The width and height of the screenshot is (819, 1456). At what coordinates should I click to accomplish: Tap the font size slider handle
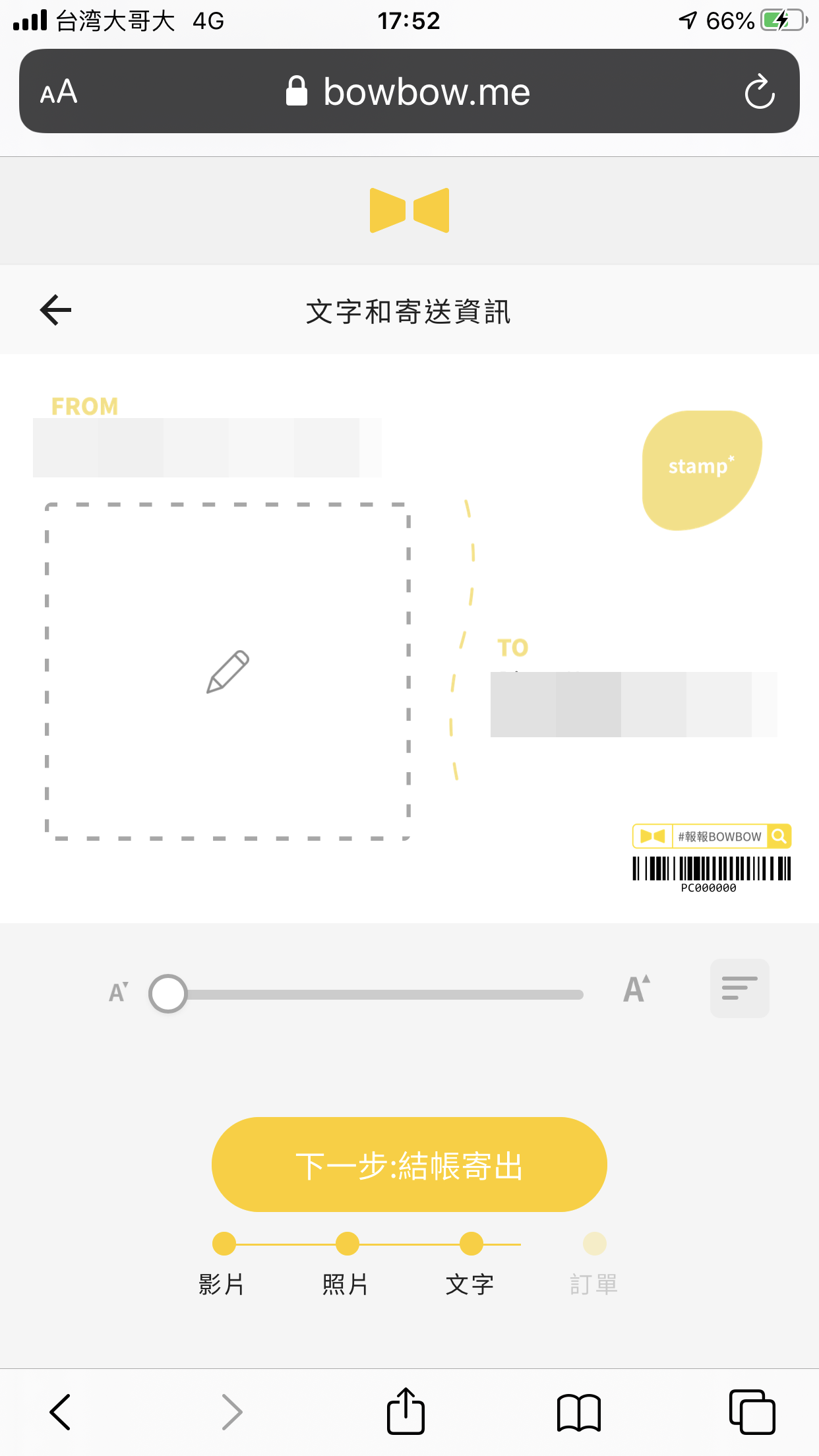(x=168, y=994)
